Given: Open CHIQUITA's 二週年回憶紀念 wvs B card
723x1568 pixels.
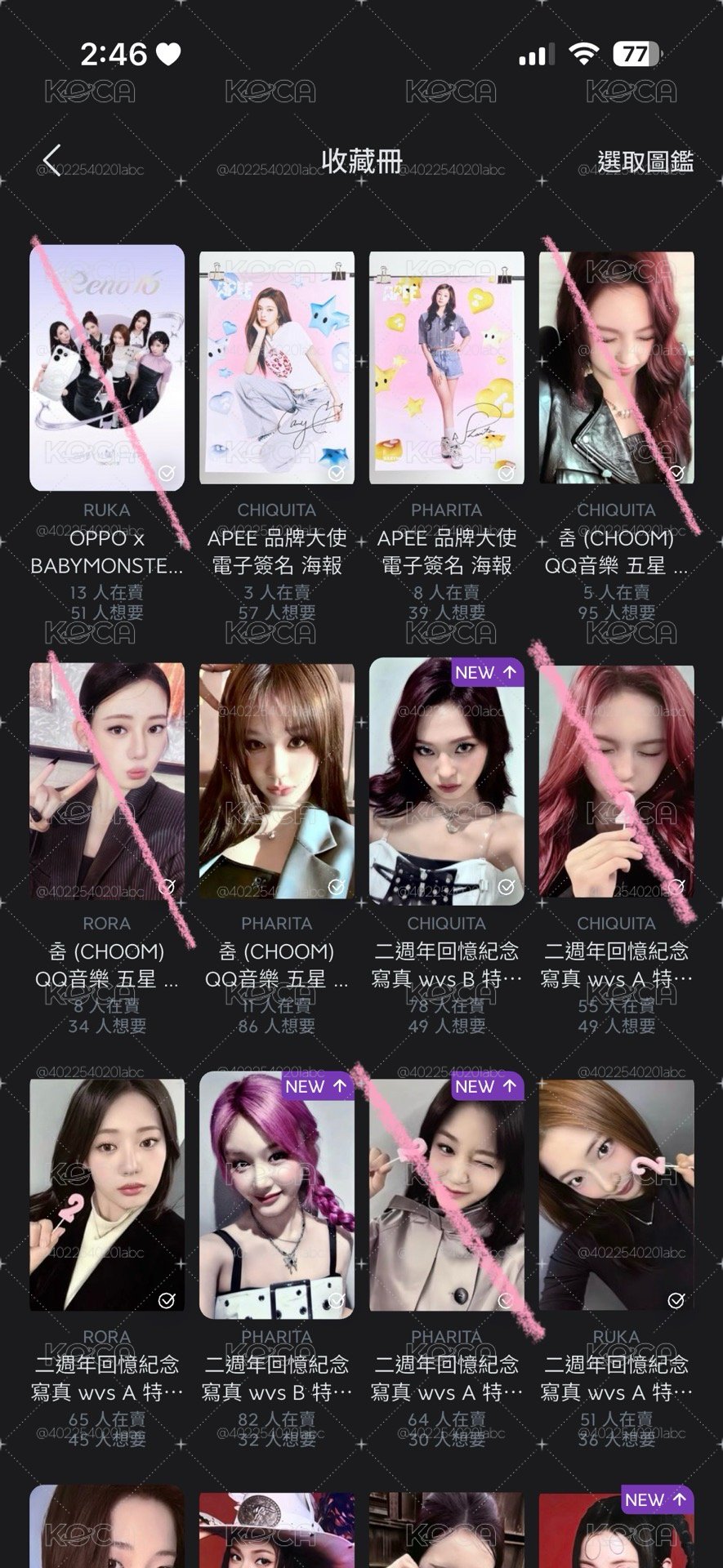Looking at the screenshot, I should coord(447,781).
